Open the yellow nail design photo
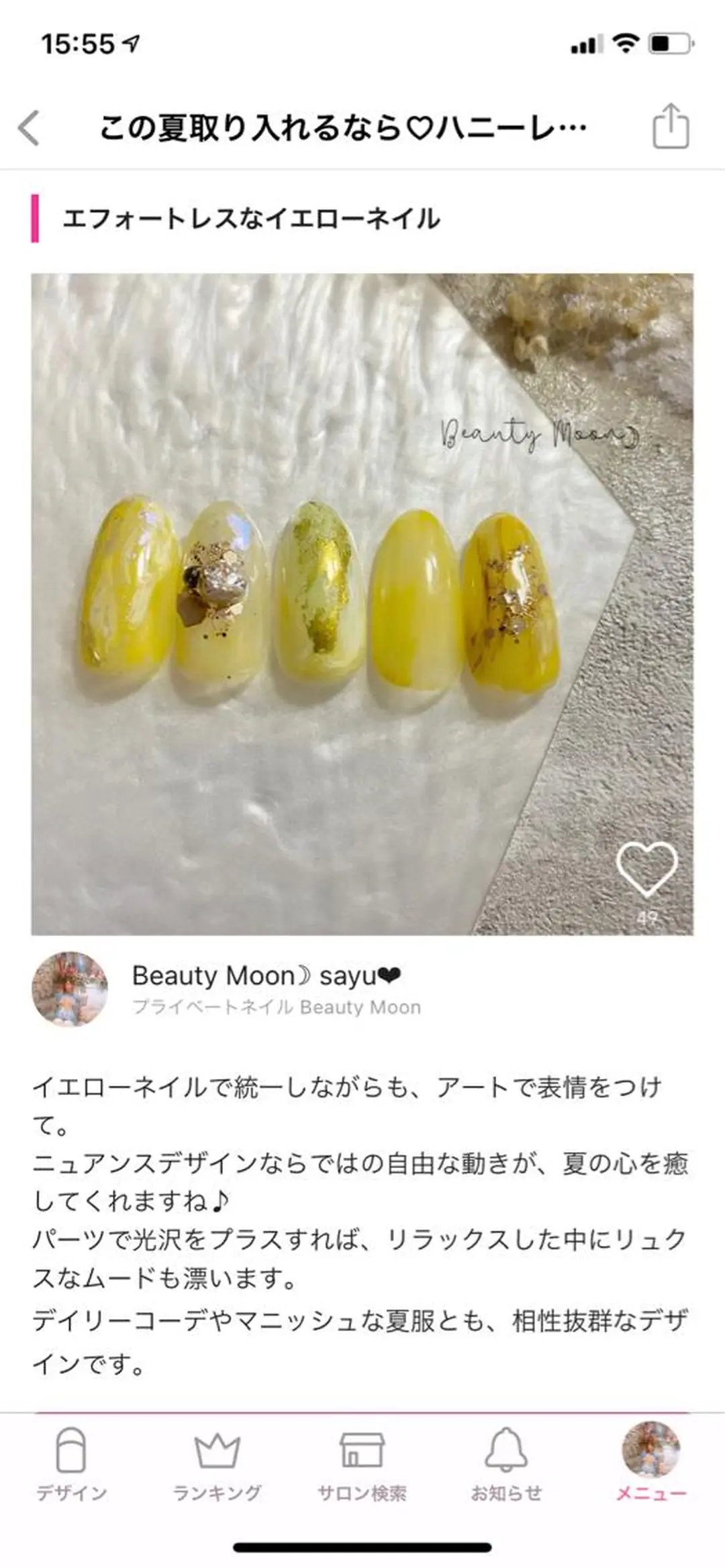This screenshot has height=1568, width=725. [362, 604]
